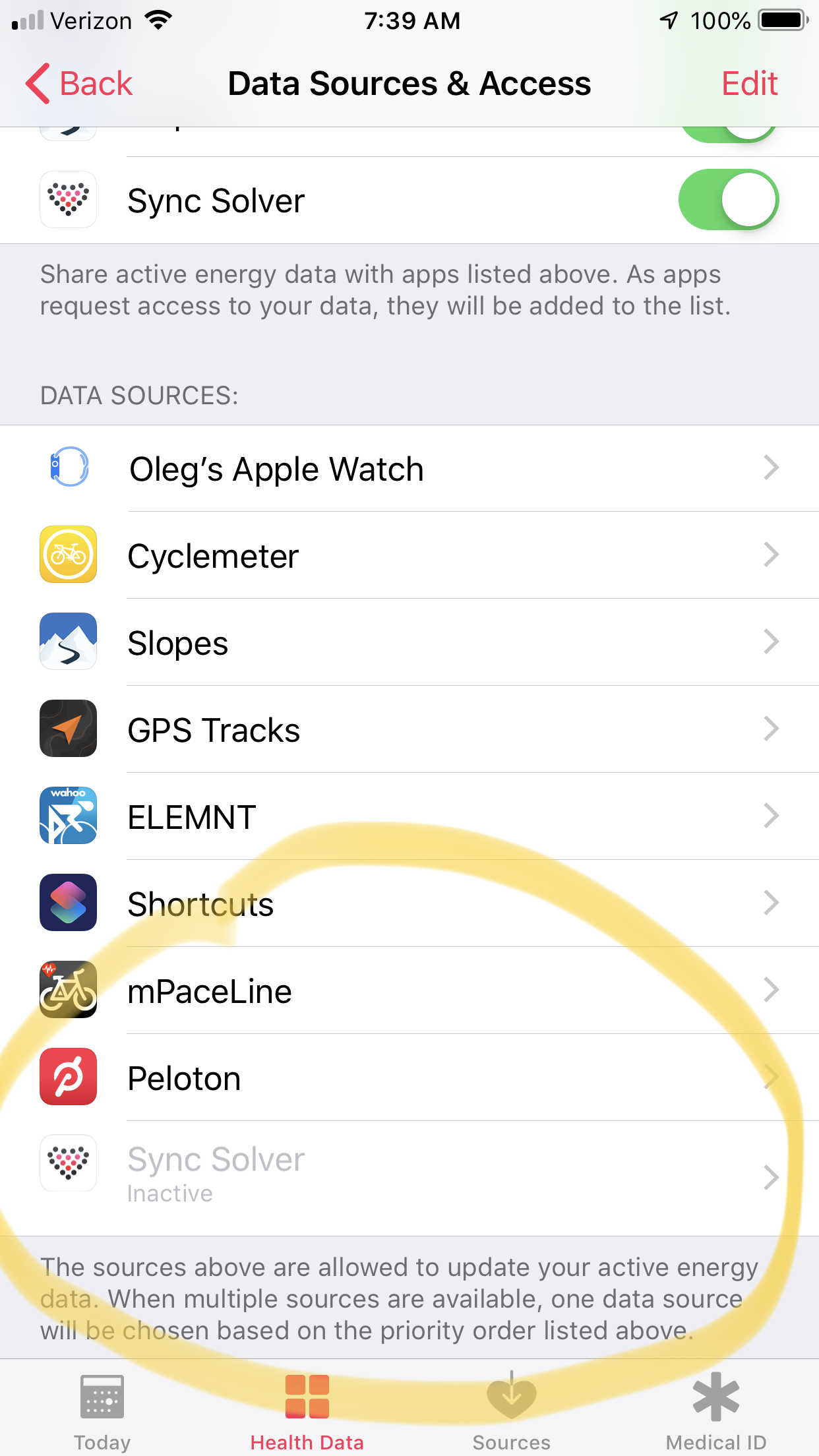The image size is (819, 1456).
Task: View mPaceLine data source
Action: 409,991
